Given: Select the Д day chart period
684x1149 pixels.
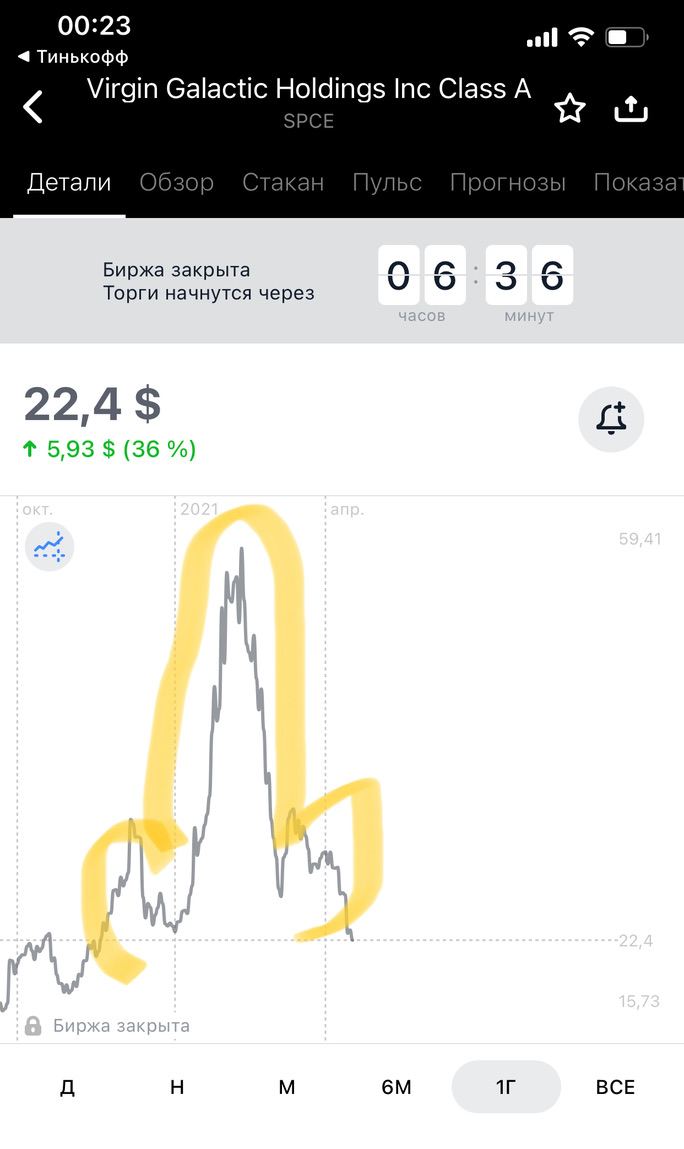Looking at the screenshot, I should click(x=67, y=1087).
